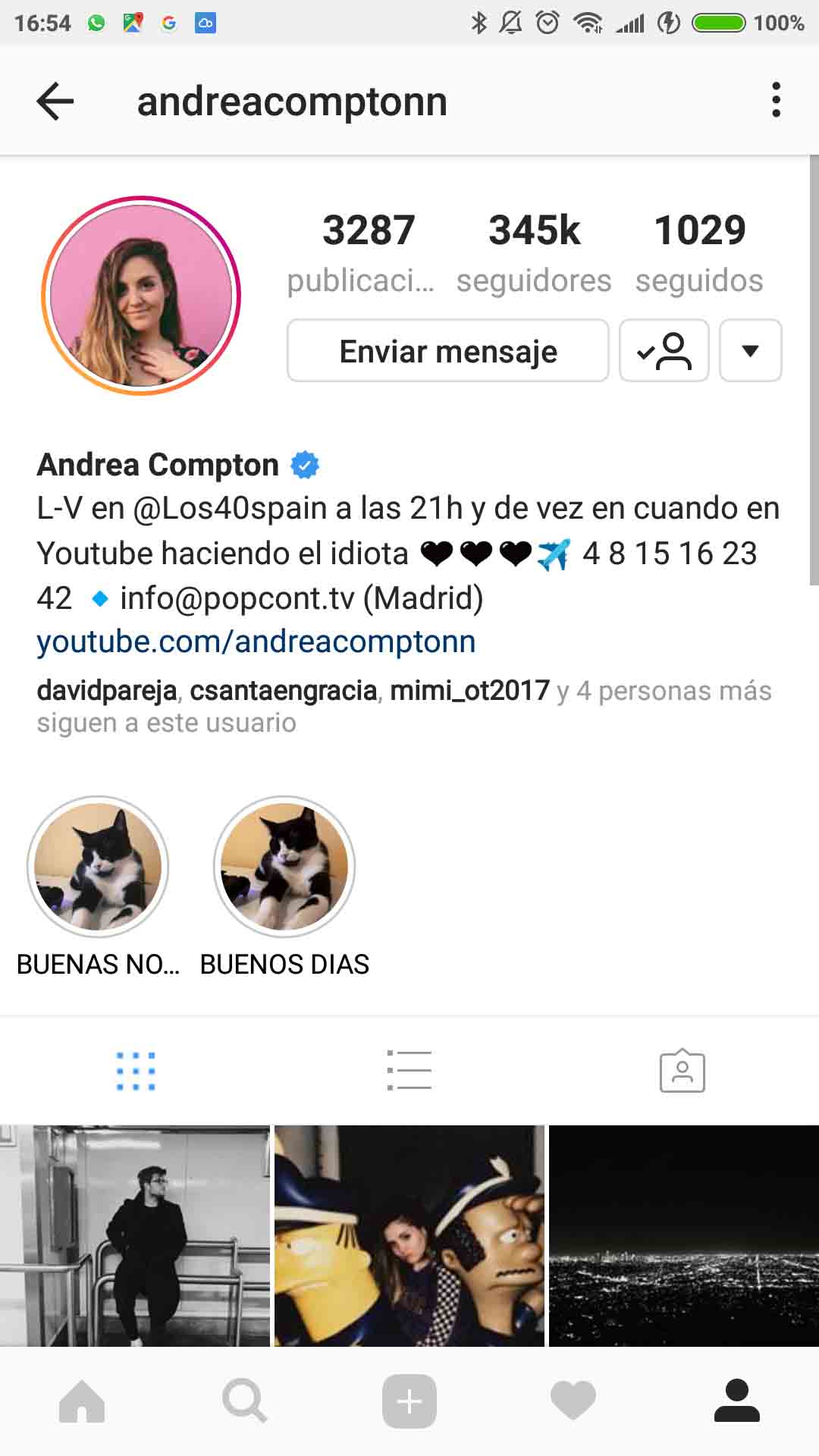Viewport: 819px width, 1456px height.
Task: Tap Enviar mensaje button
Action: click(x=447, y=350)
